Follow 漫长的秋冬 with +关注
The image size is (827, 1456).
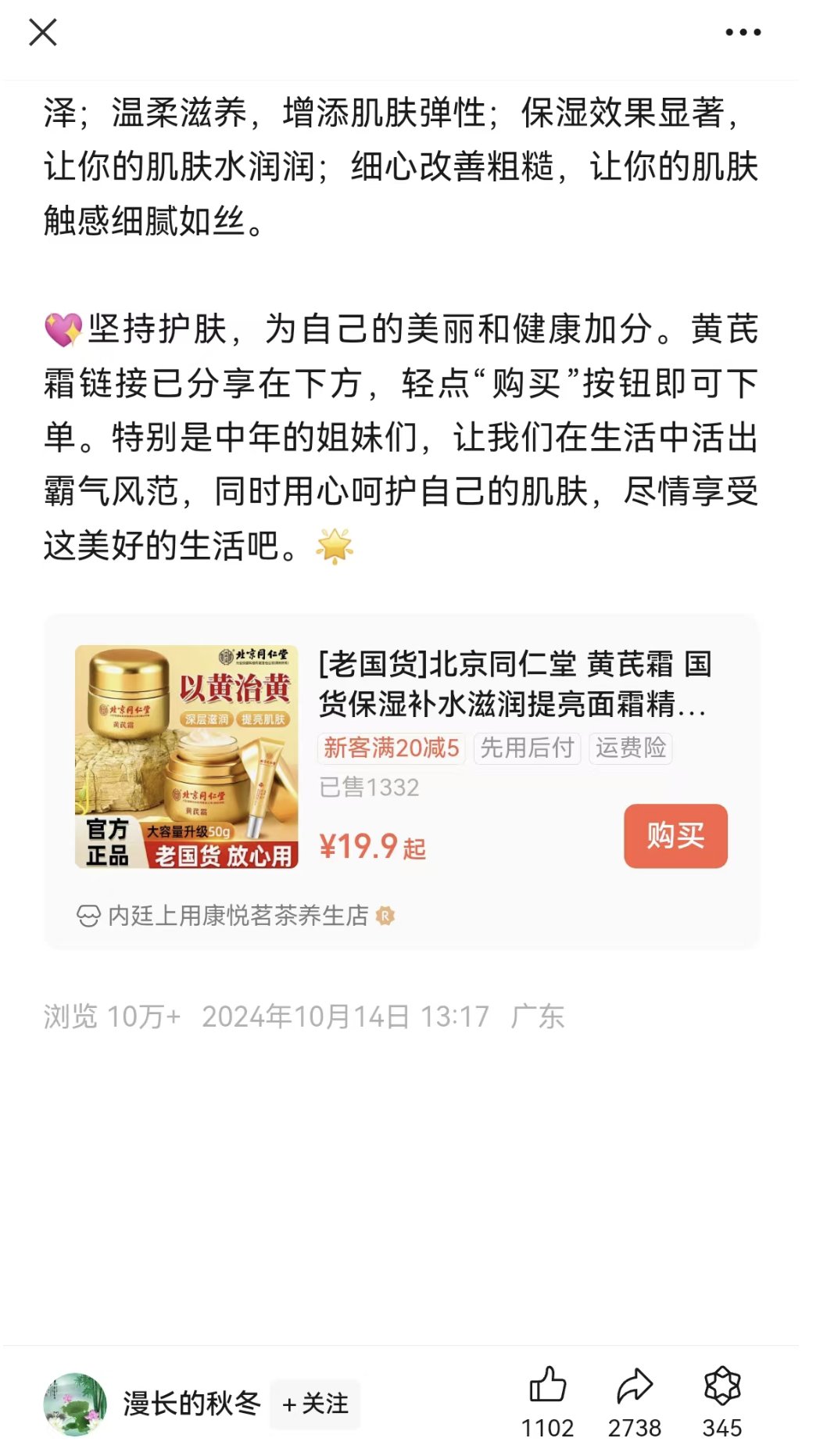click(316, 1404)
